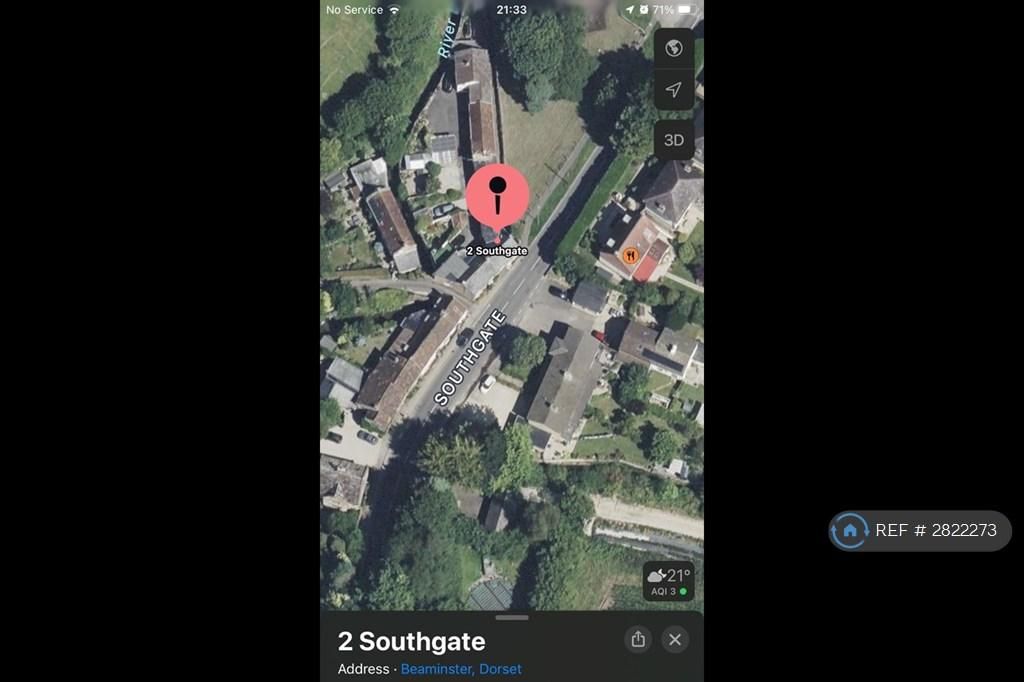This screenshot has height=682, width=1024.
Task: Tap the place card grabber handle
Action: [x=512, y=618]
